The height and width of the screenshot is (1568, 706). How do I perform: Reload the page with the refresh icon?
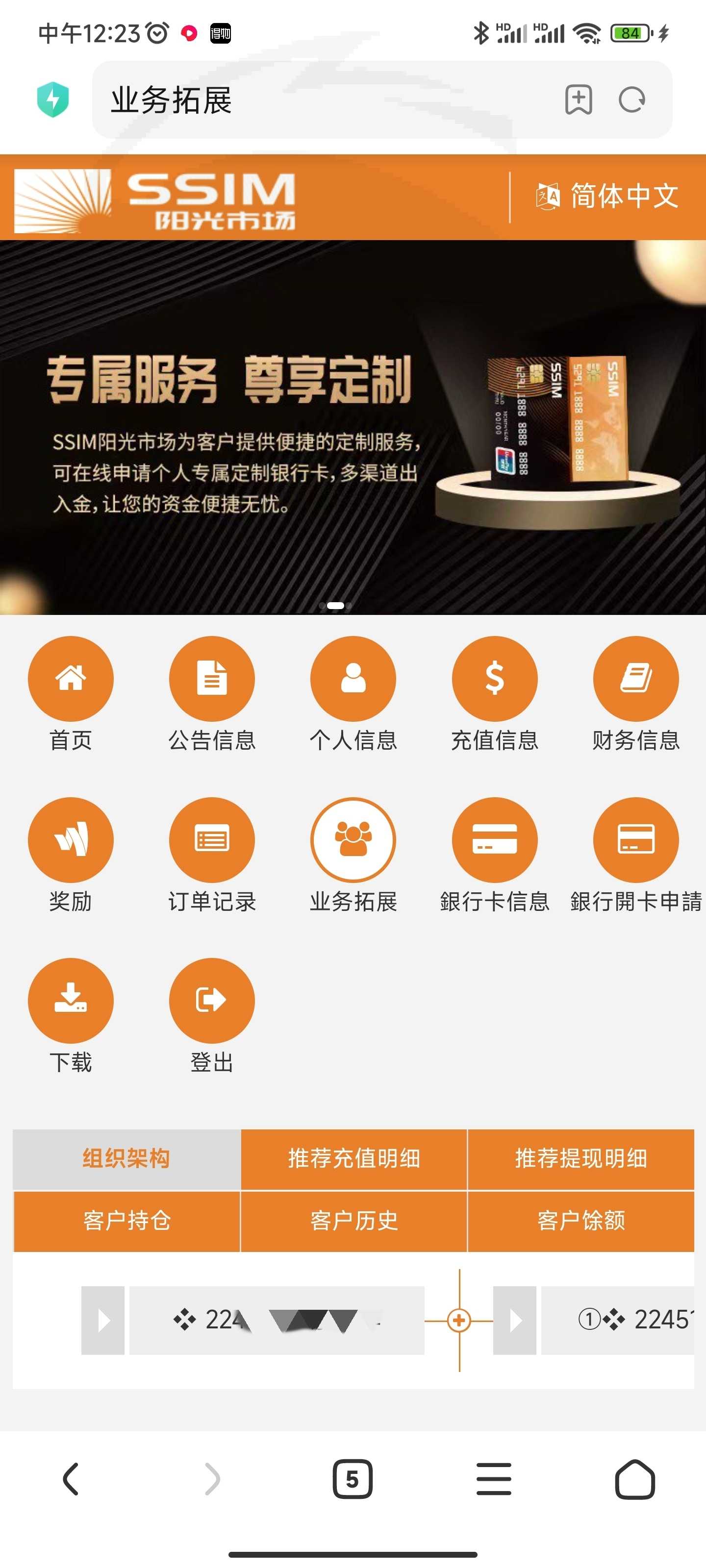coord(631,100)
